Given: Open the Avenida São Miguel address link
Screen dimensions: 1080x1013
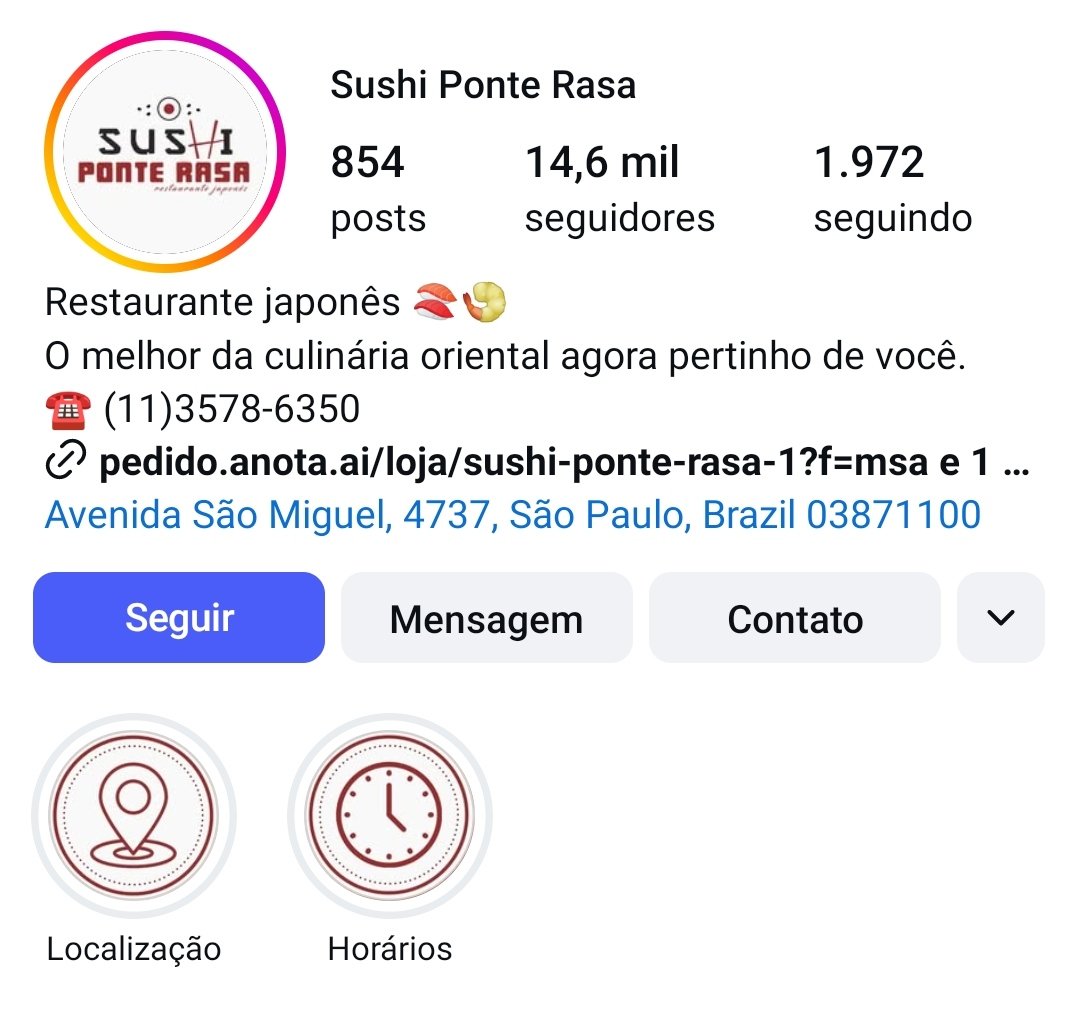Looking at the screenshot, I should 512,515.
